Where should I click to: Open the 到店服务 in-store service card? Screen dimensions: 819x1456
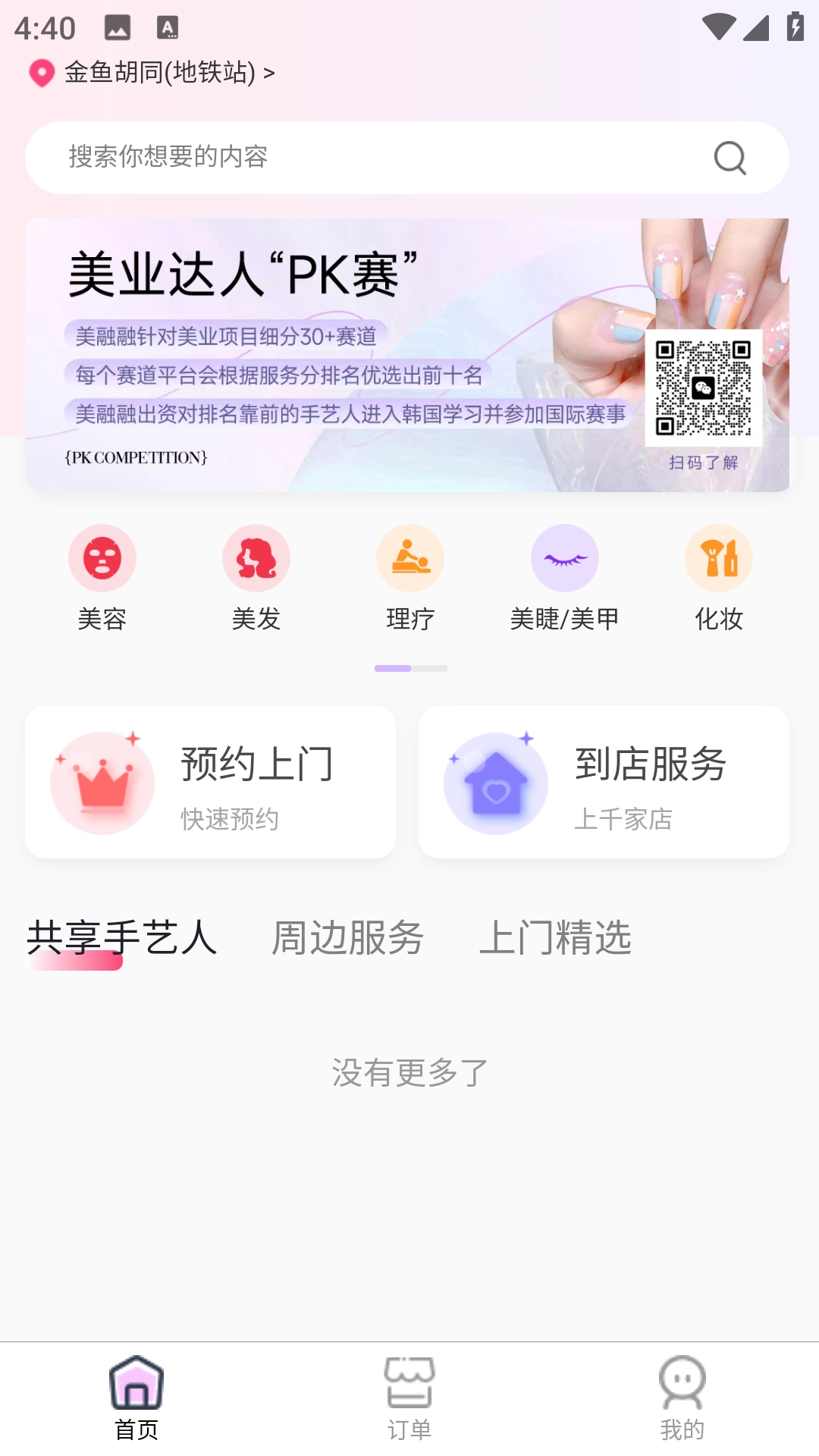pos(603,783)
